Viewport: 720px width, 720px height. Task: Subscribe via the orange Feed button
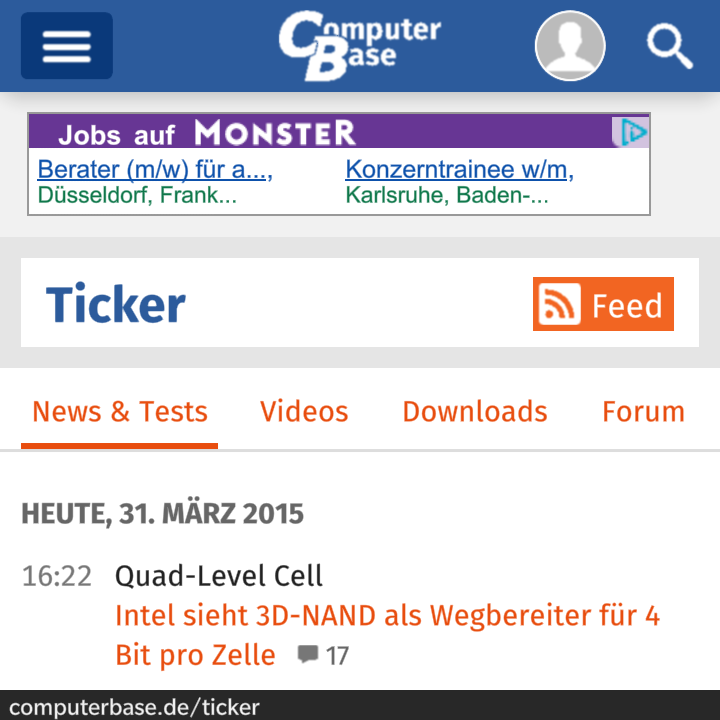click(x=603, y=304)
